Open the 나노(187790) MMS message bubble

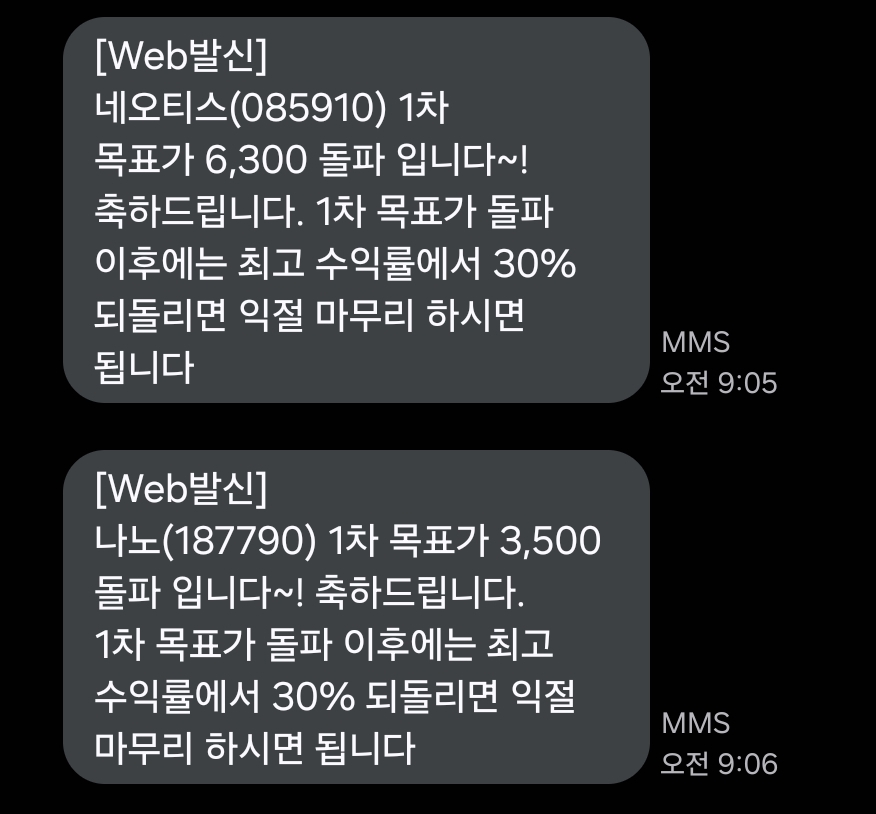pyautogui.click(x=356, y=617)
